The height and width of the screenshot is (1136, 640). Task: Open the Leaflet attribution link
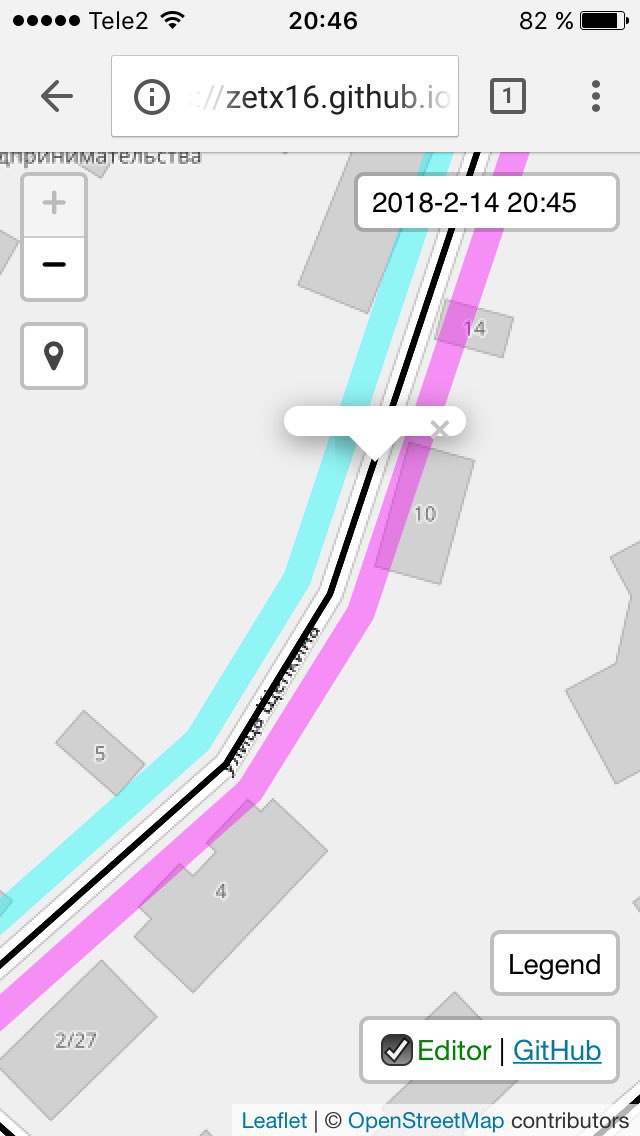pyautogui.click(x=274, y=1120)
